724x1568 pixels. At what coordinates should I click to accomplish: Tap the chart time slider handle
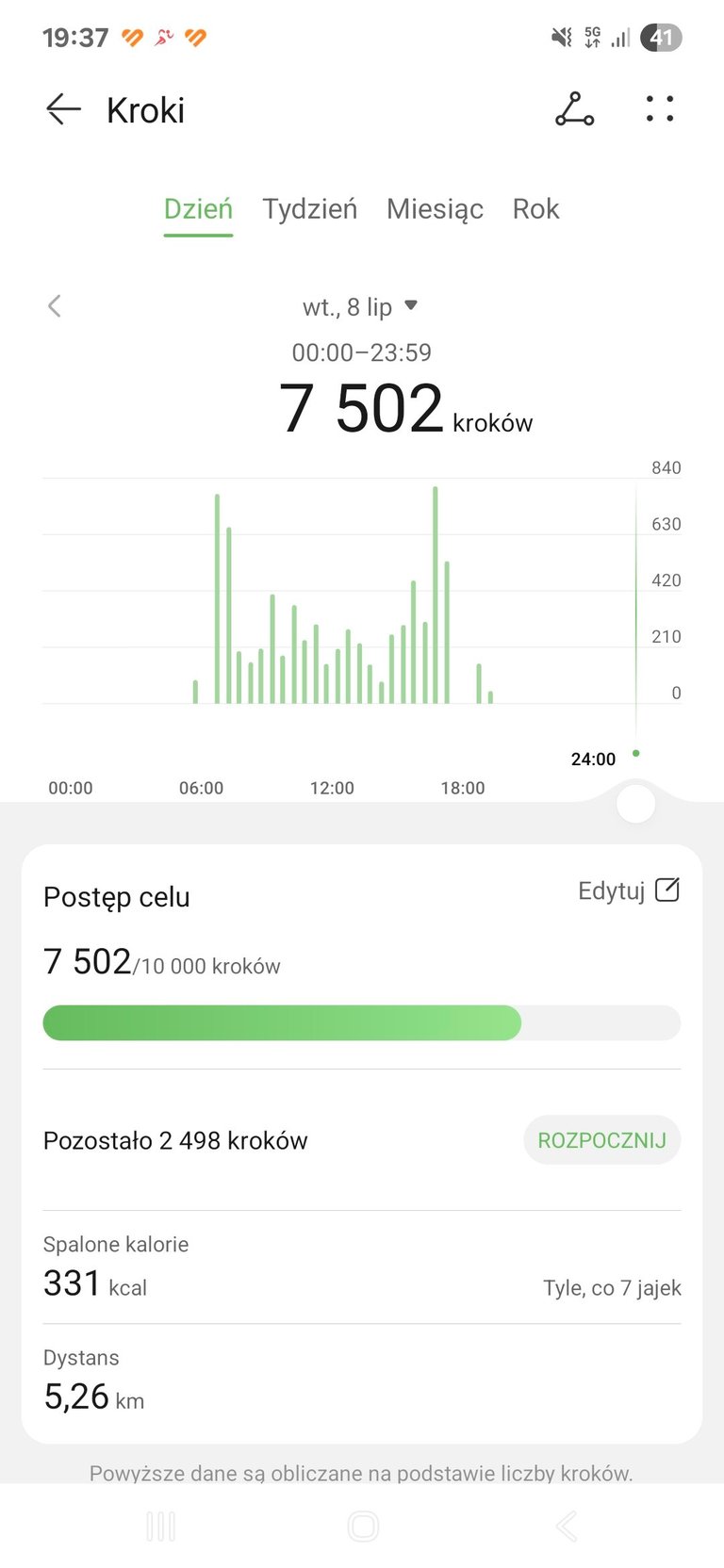pyautogui.click(x=635, y=804)
